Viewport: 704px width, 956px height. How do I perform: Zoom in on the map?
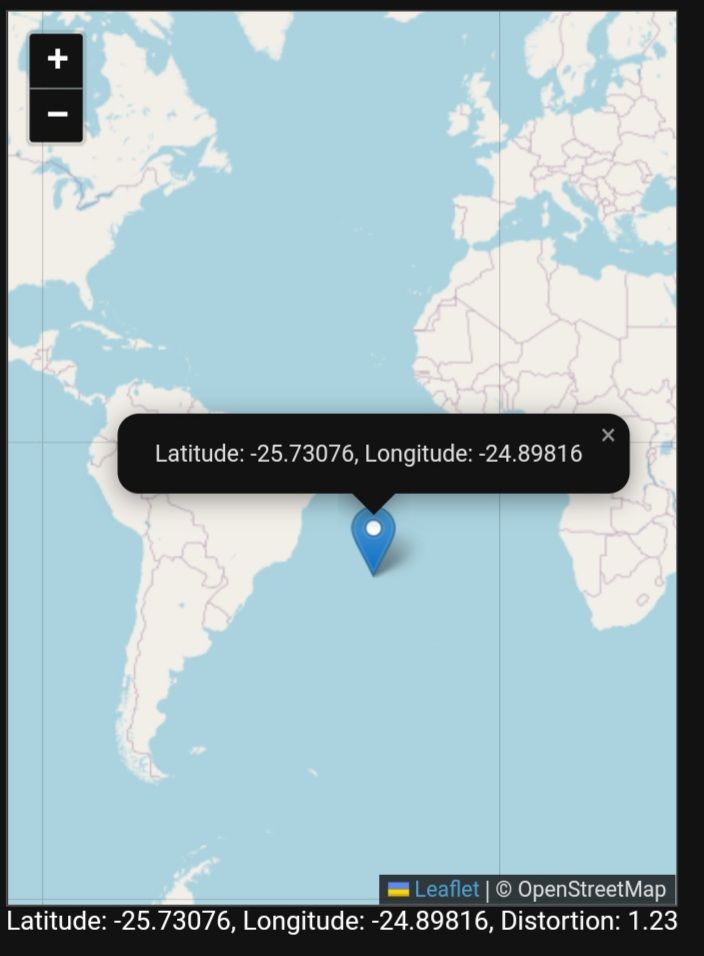(x=57, y=60)
